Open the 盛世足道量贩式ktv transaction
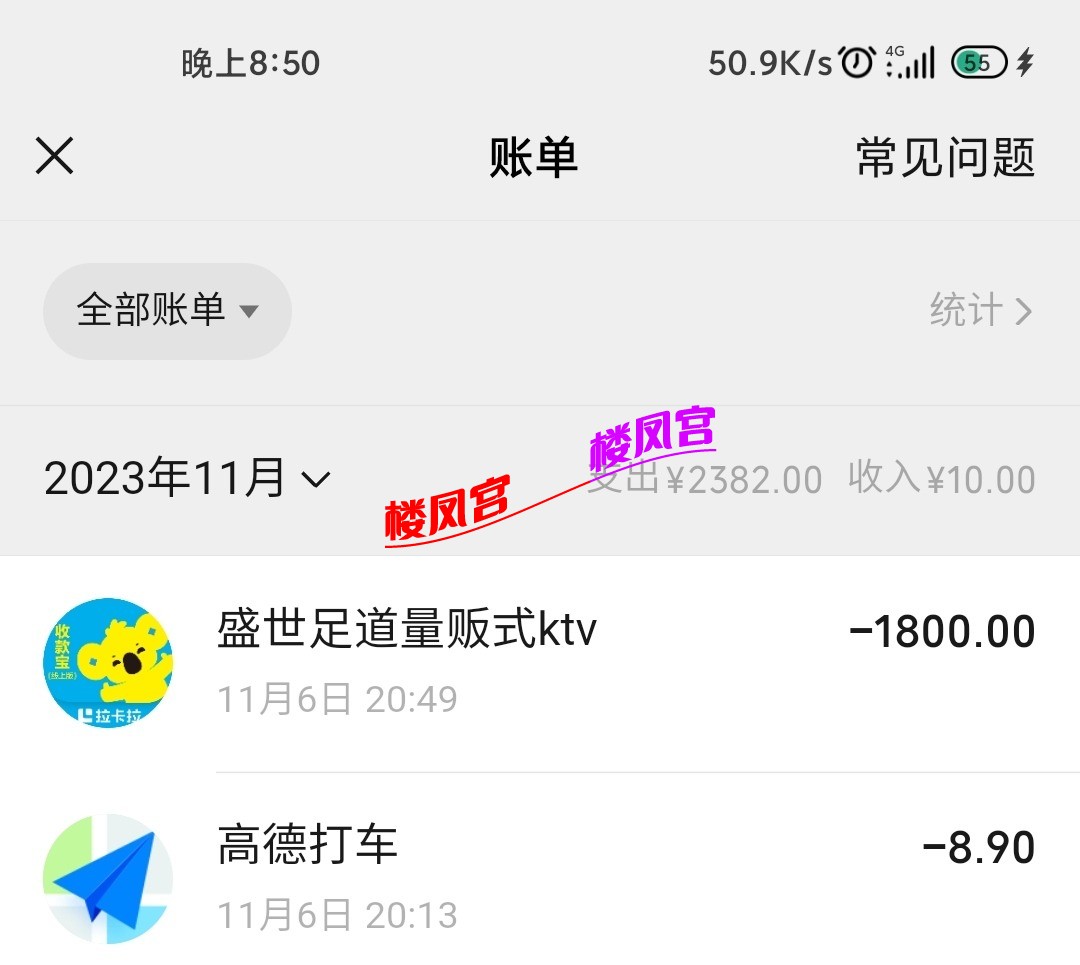The width and height of the screenshot is (1080, 965). pyautogui.click(x=540, y=662)
